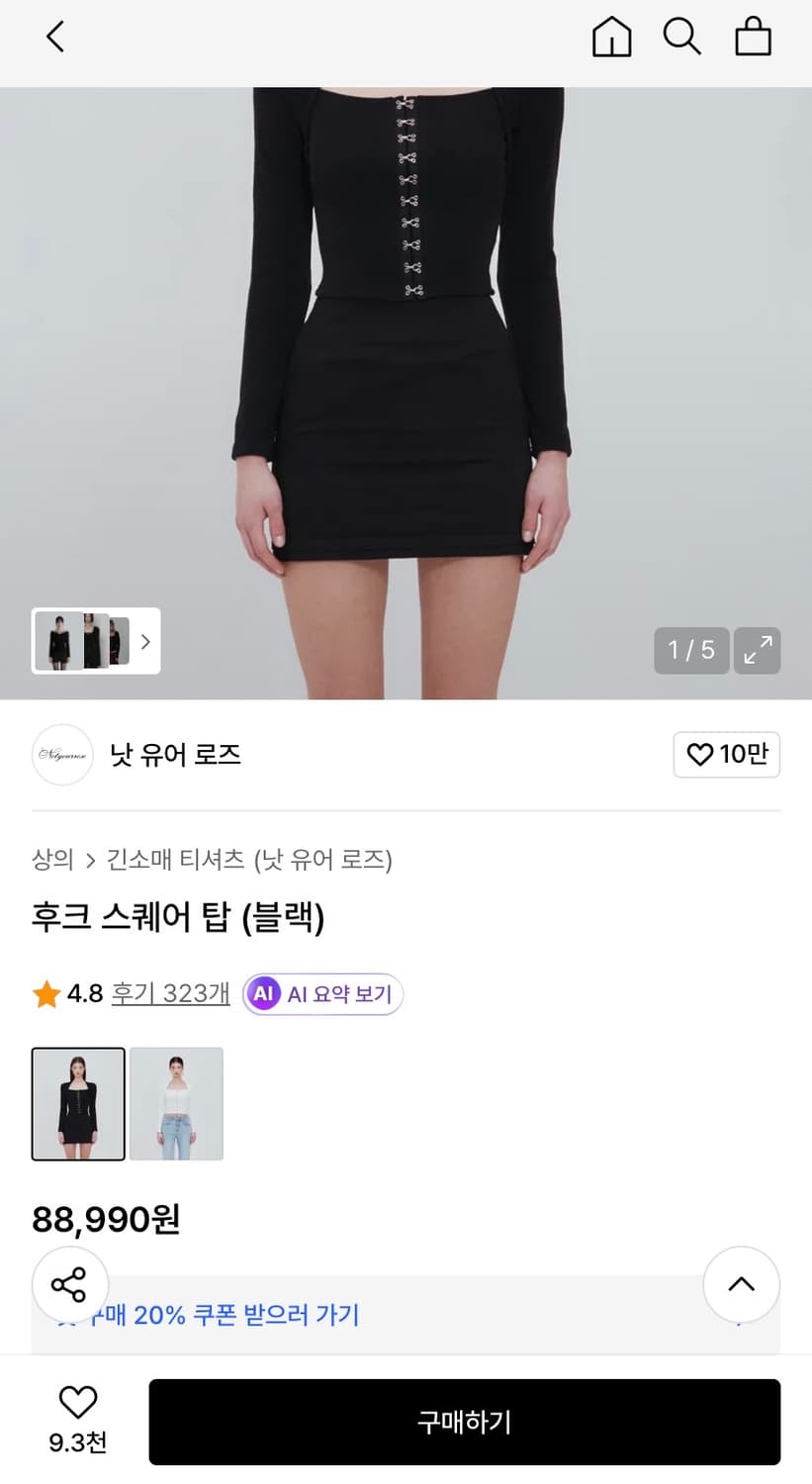Screen dimensions: 812x1484
Task: Click the 낫 유어 로즈 brand logo
Action: (x=61, y=755)
